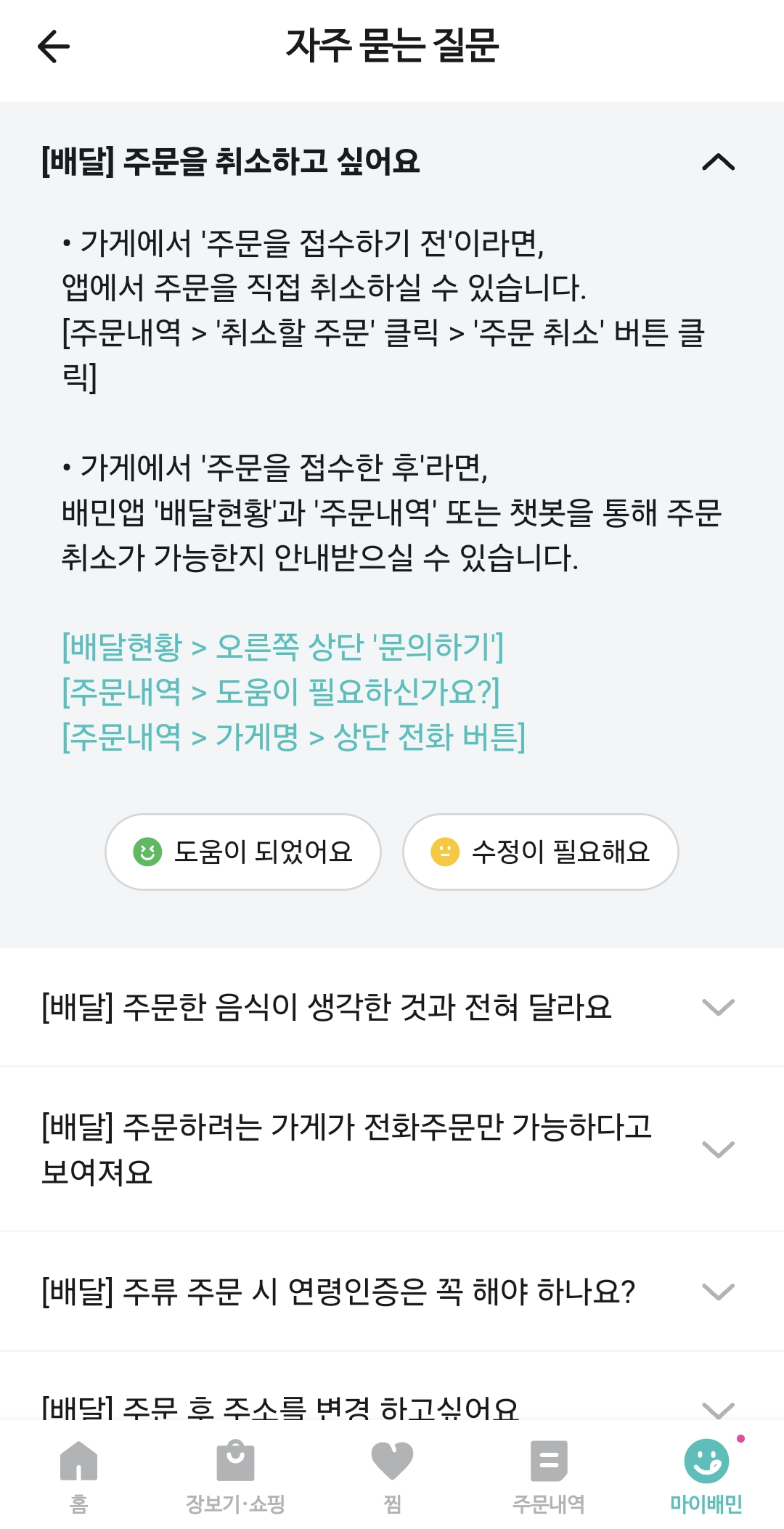This screenshot has width=784, height=1529.
Task: Tap the yellow face on 수정이 필요해요
Action: click(x=445, y=852)
